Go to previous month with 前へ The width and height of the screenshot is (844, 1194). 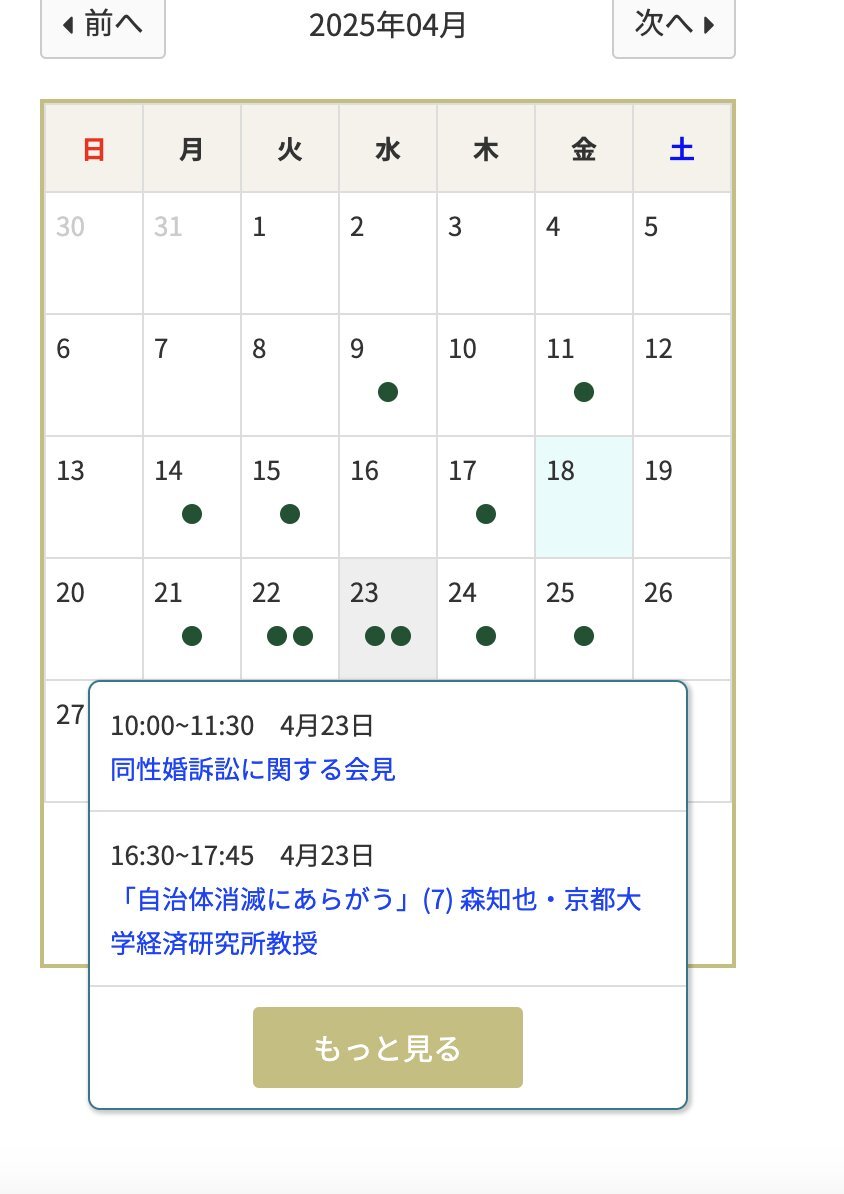(x=103, y=25)
